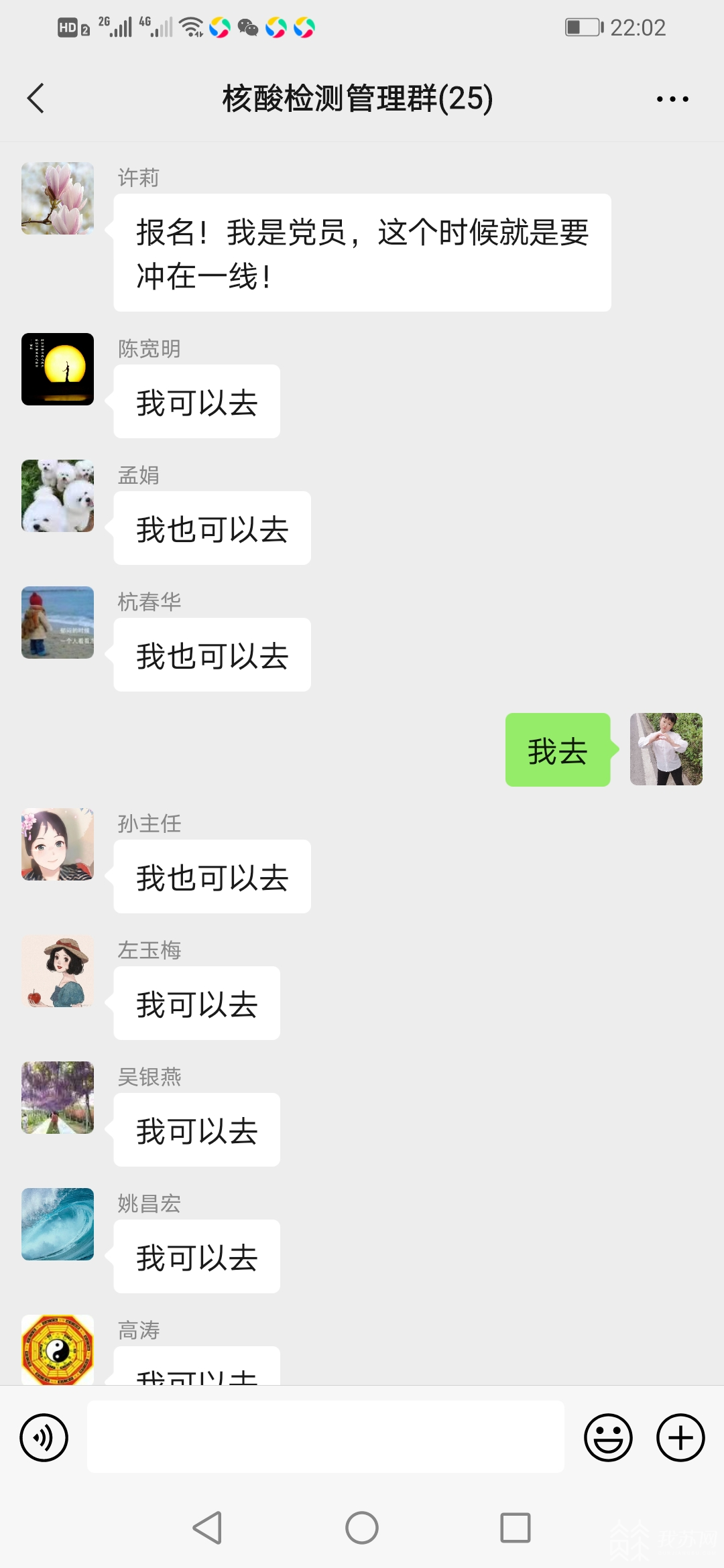This screenshot has height=1568, width=724.
Task: Open 孟娟's avatar
Action: point(58,496)
